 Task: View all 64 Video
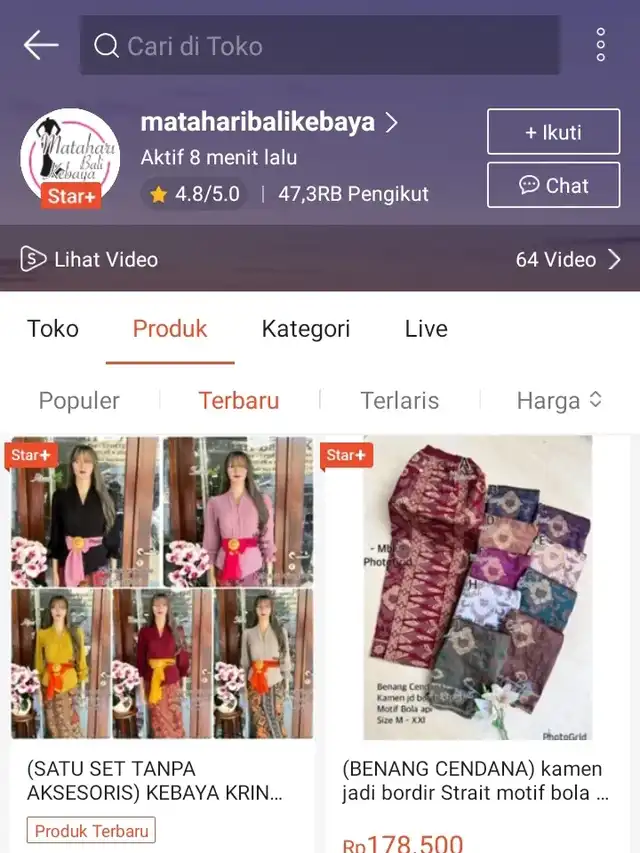click(x=568, y=259)
